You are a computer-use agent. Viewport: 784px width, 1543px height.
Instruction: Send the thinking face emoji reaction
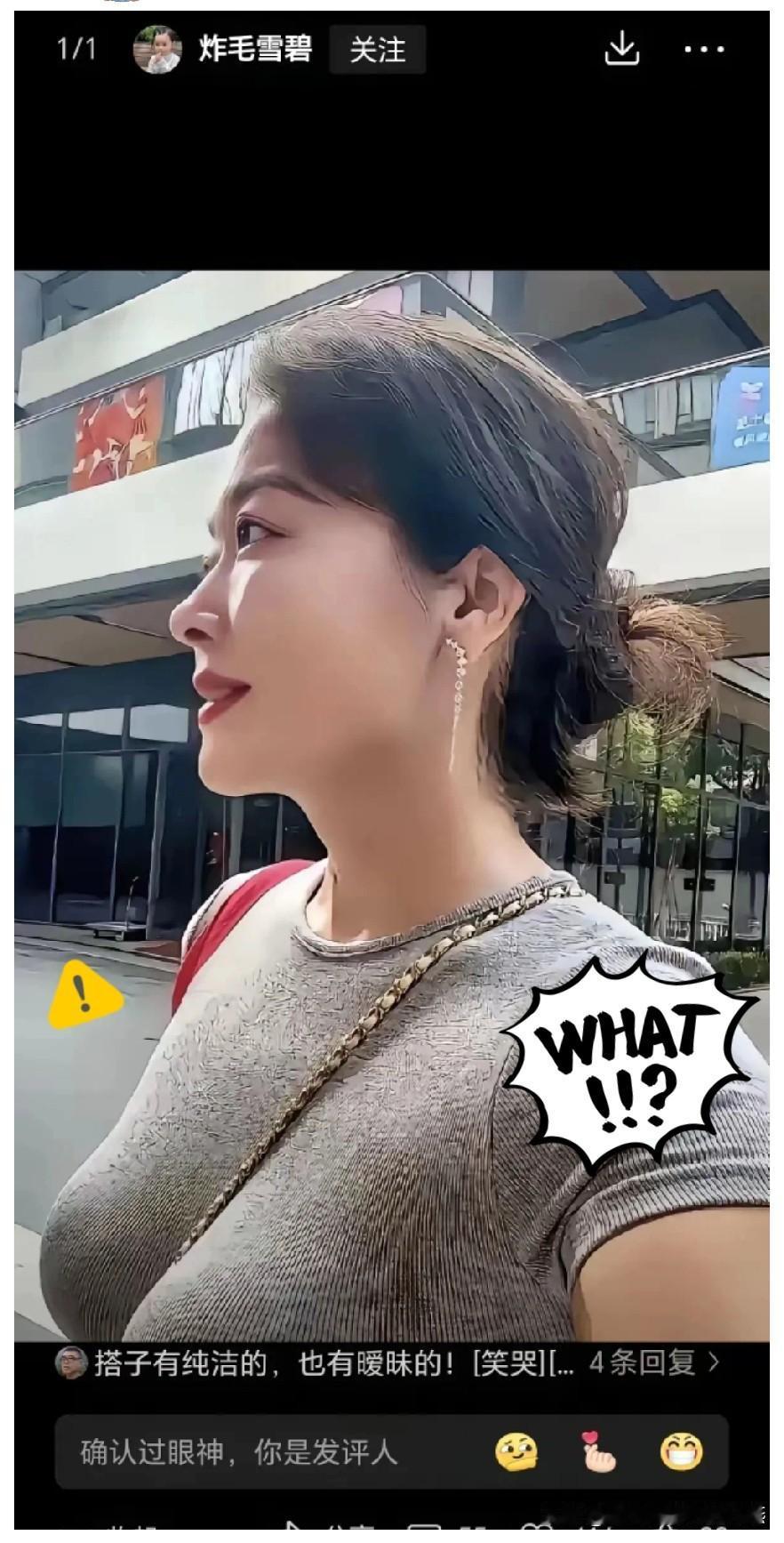point(516,1452)
